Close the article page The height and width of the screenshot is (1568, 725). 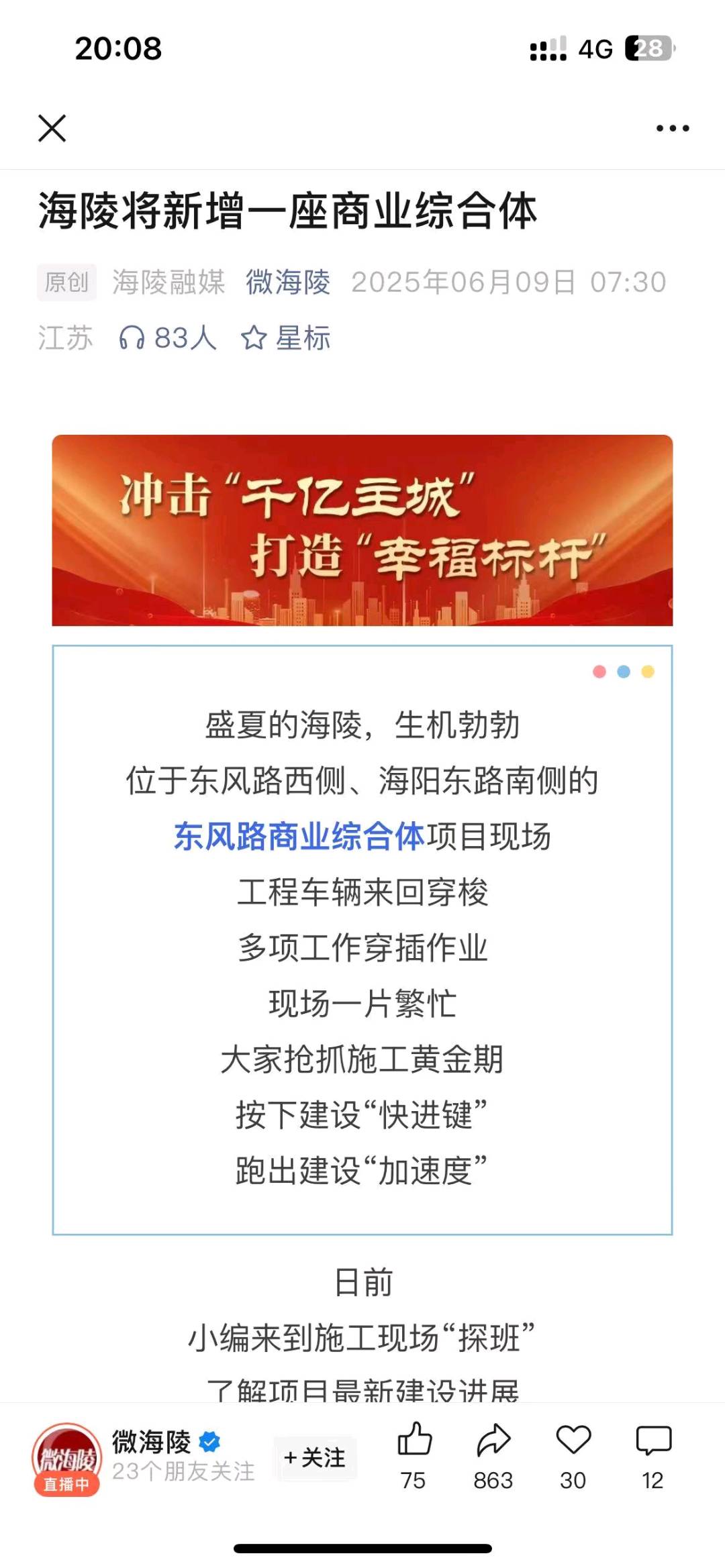click(x=52, y=128)
